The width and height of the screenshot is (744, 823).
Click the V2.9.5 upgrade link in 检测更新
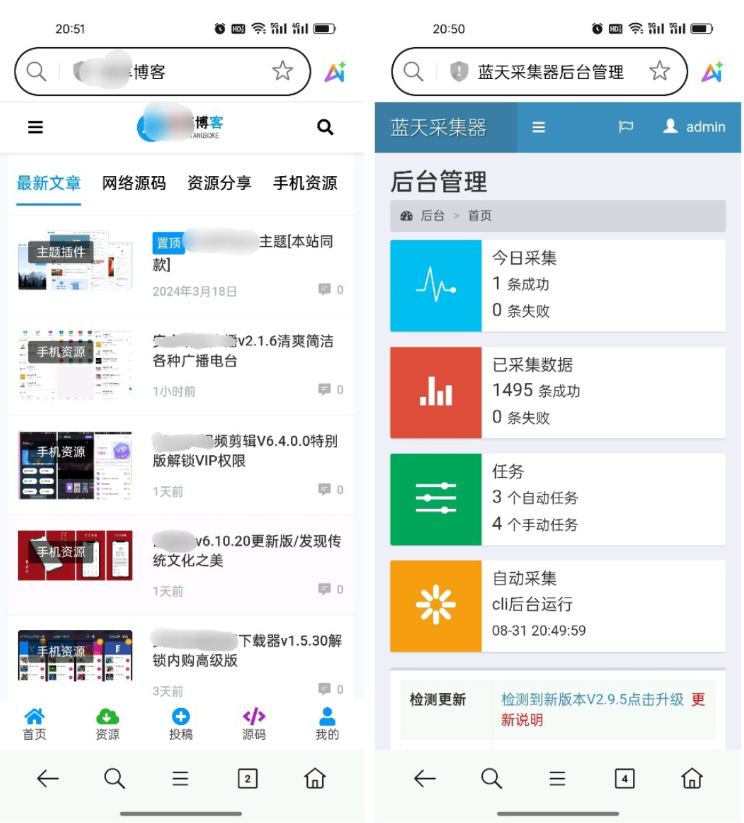click(x=588, y=700)
